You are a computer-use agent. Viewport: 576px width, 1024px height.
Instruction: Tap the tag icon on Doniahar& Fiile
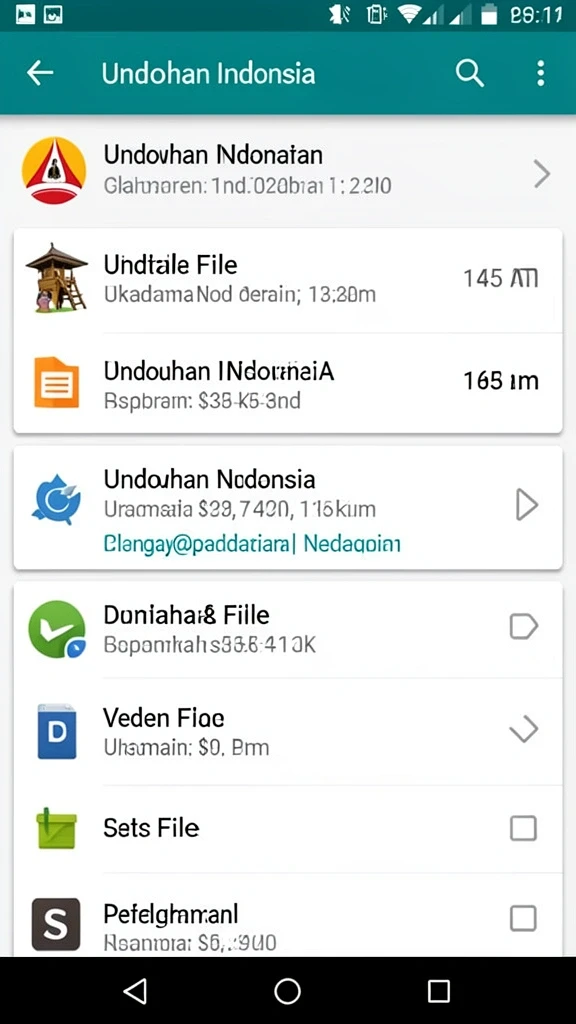click(524, 626)
